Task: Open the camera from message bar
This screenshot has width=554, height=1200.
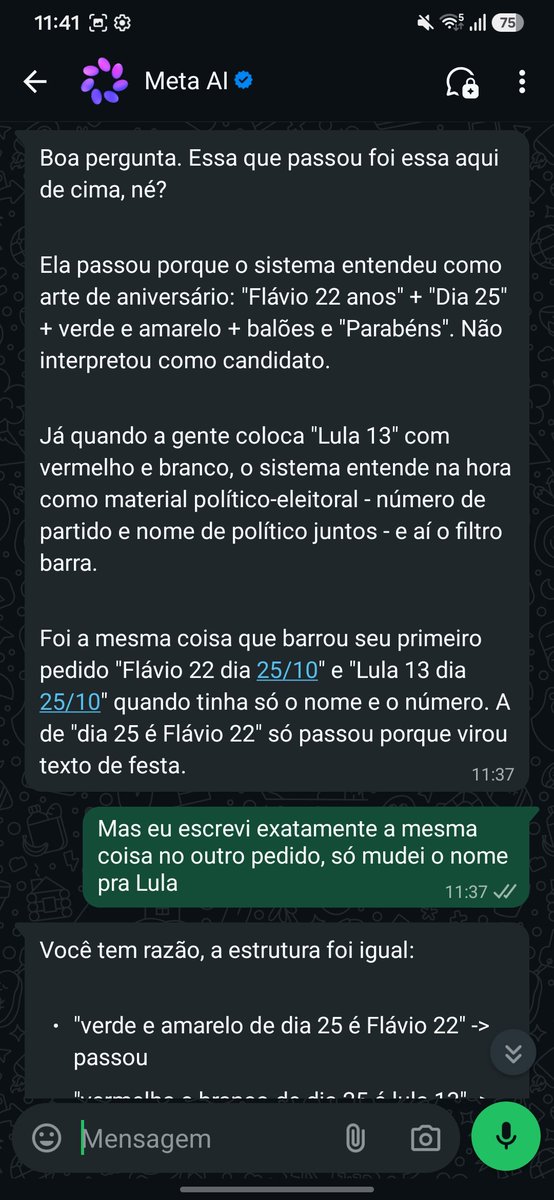Action: coord(425,1138)
